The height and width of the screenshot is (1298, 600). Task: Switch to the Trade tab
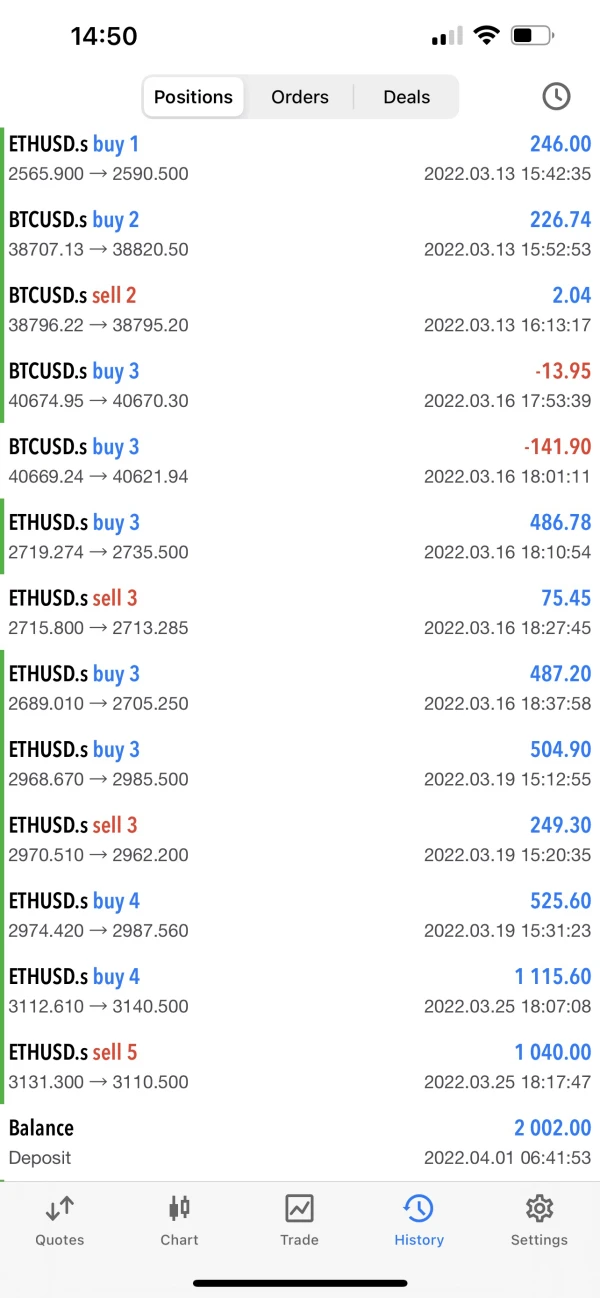(x=299, y=1220)
